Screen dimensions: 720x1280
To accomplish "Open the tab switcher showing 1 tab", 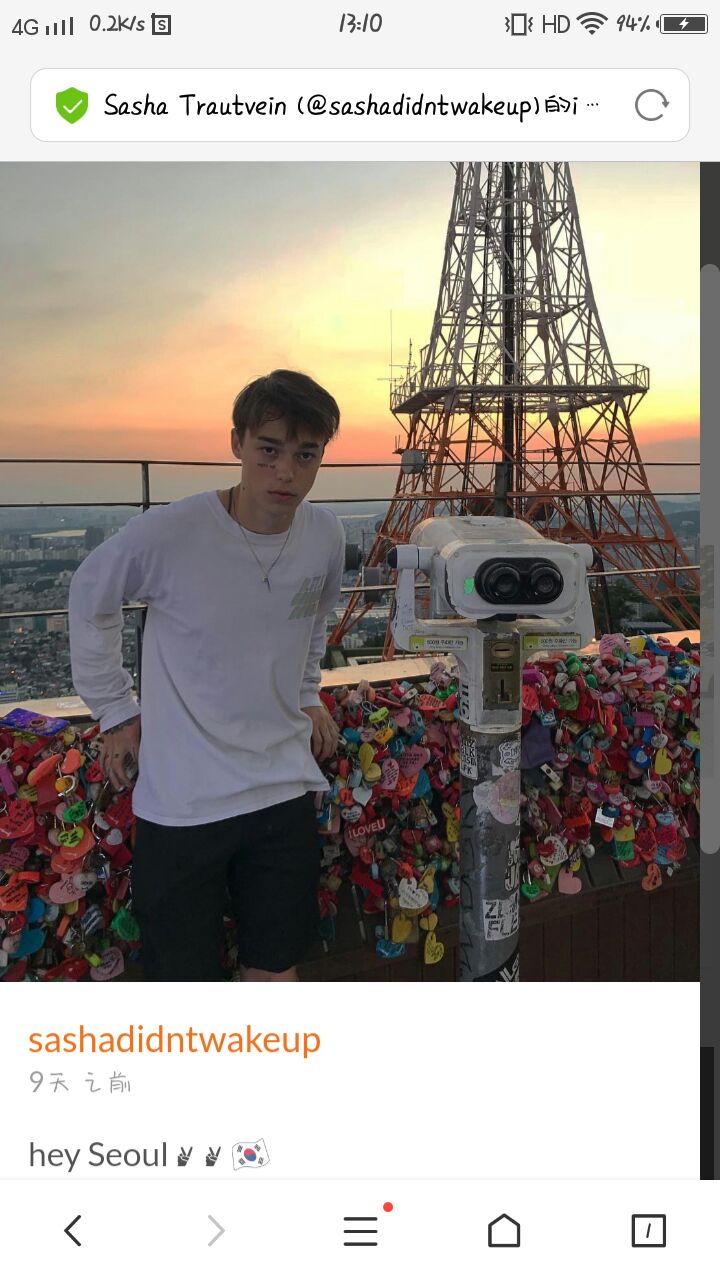I will point(648,1230).
